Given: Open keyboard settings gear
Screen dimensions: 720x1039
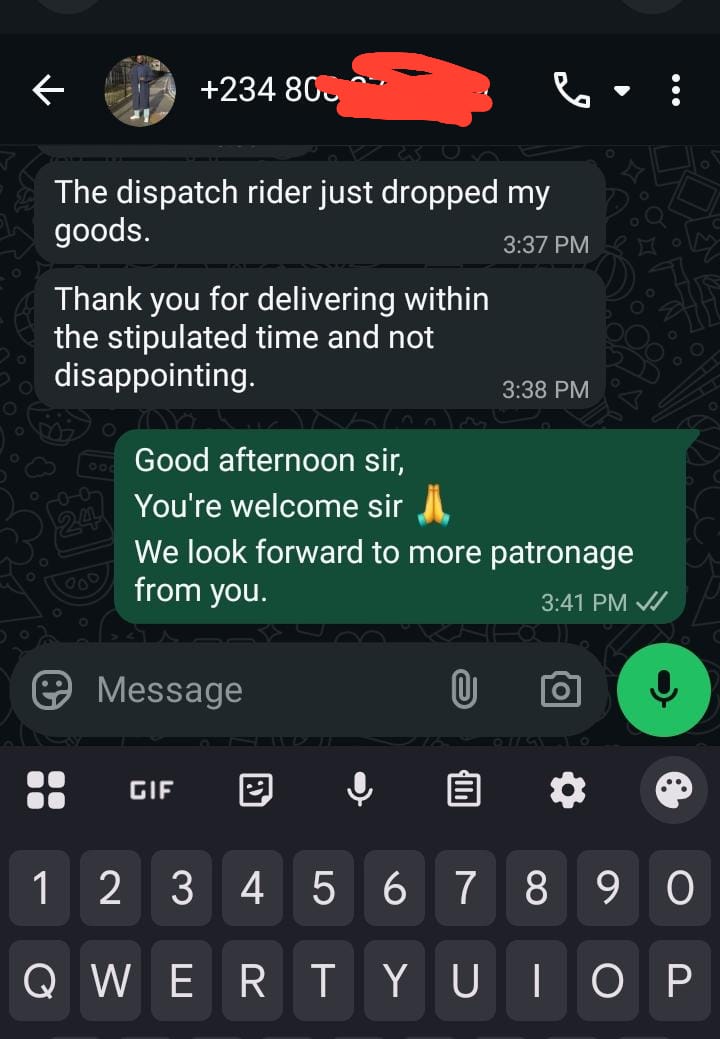Looking at the screenshot, I should coord(568,791).
